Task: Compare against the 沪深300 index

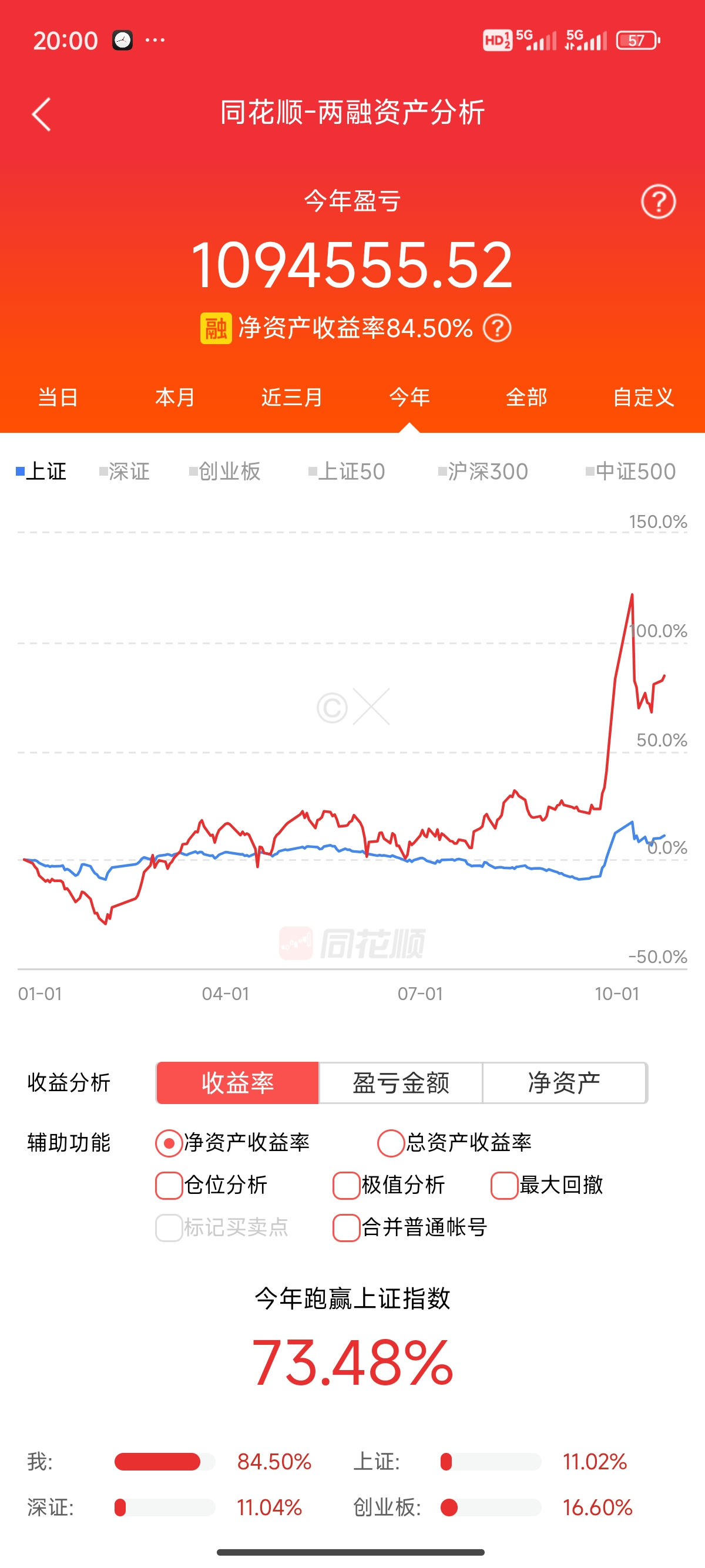Action: point(483,471)
